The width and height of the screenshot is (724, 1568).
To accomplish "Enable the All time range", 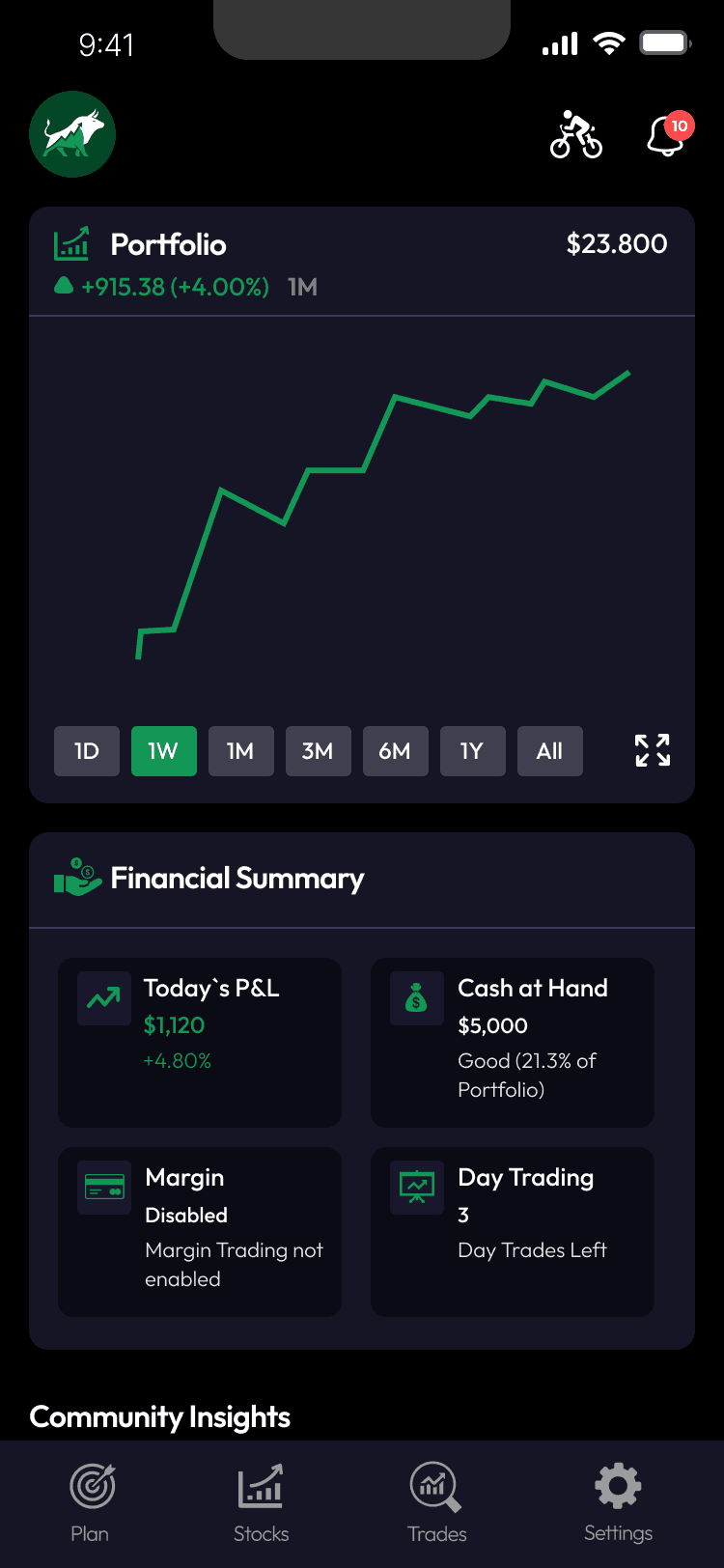I will (549, 750).
